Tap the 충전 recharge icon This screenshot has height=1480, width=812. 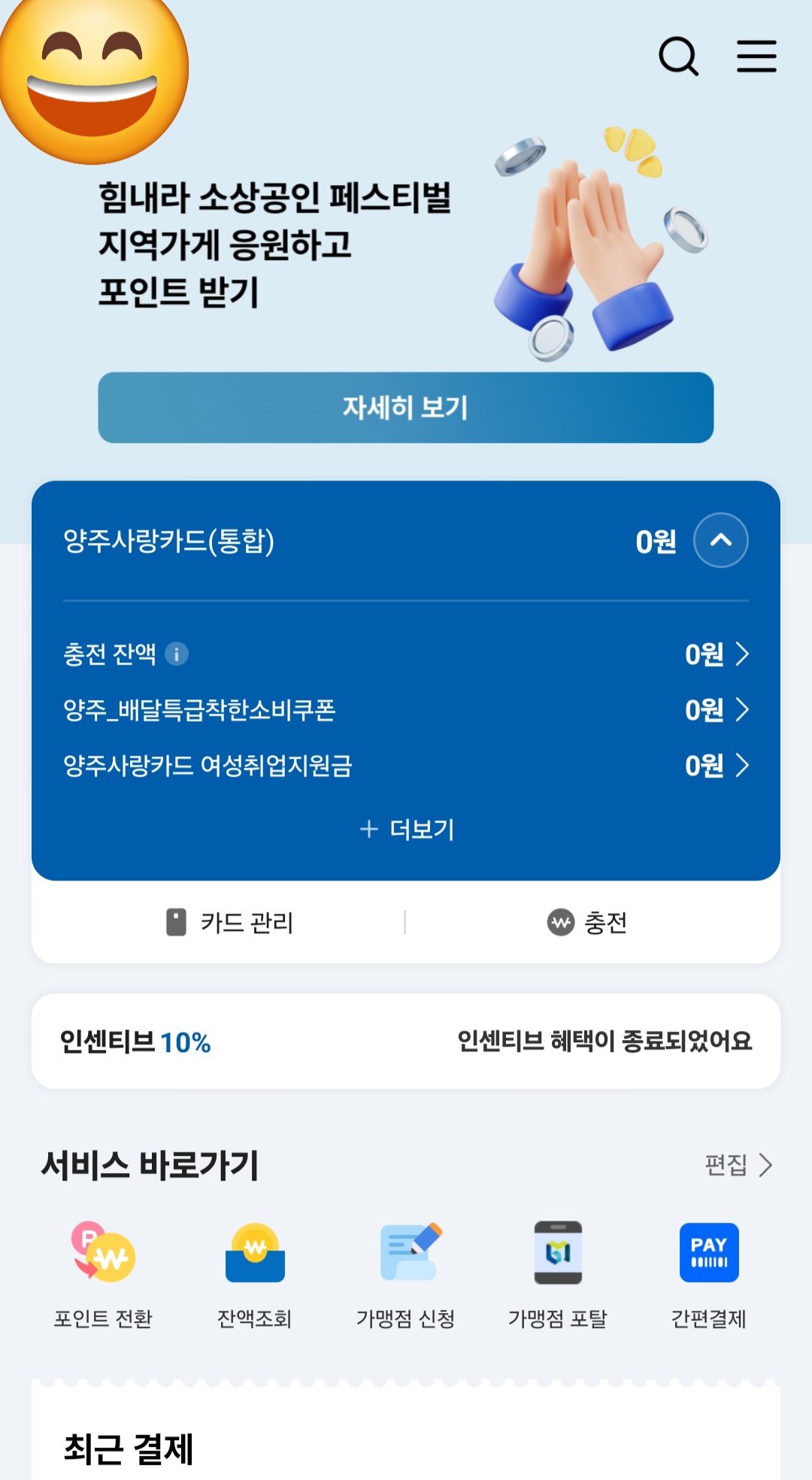[590, 924]
